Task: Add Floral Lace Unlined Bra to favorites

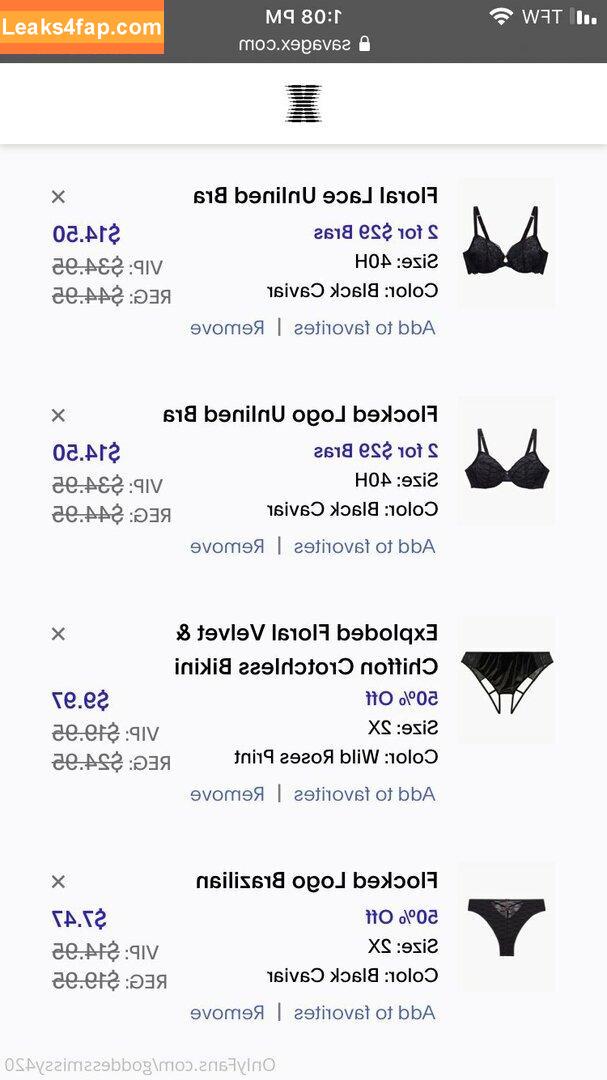Action: point(364,328)
